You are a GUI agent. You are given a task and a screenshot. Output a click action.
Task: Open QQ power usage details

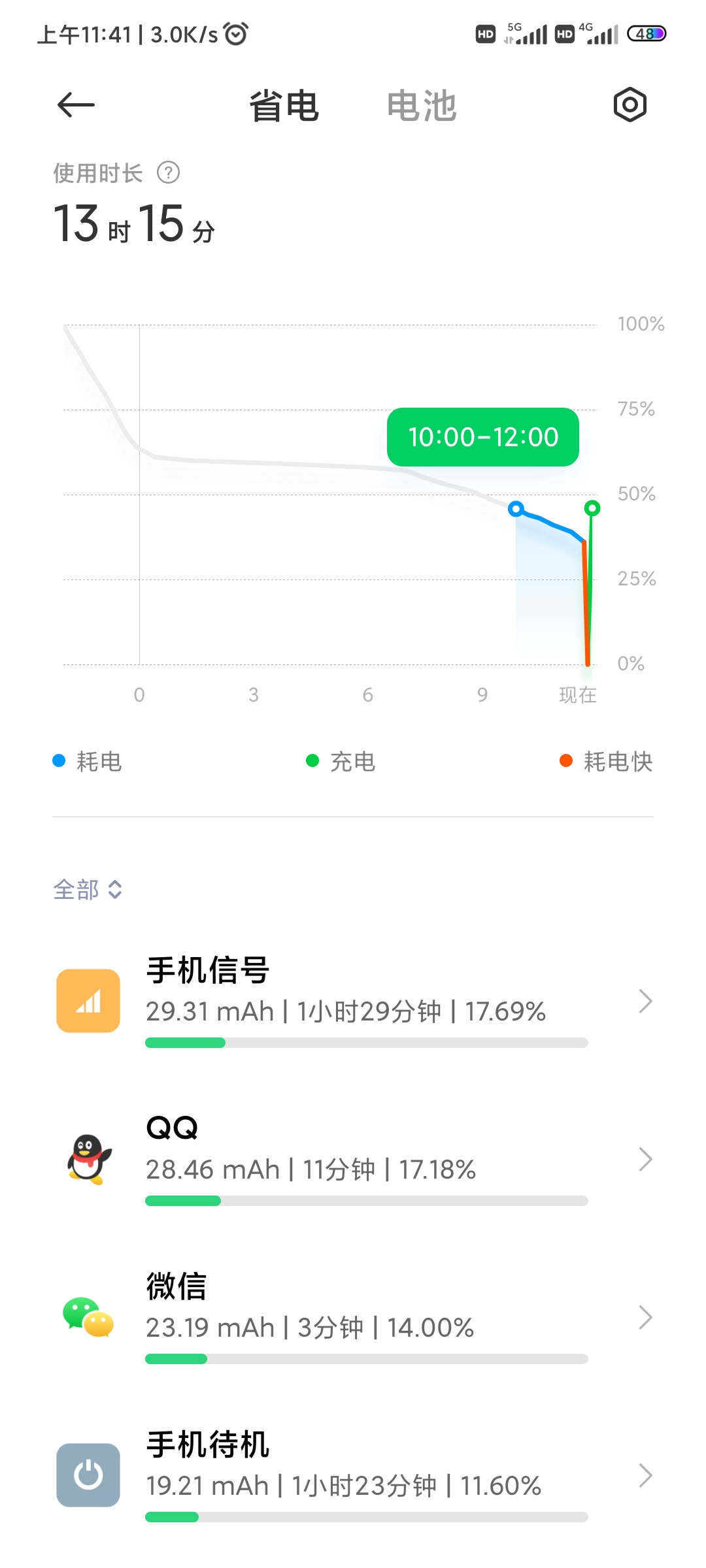(x=353, y=1159)
